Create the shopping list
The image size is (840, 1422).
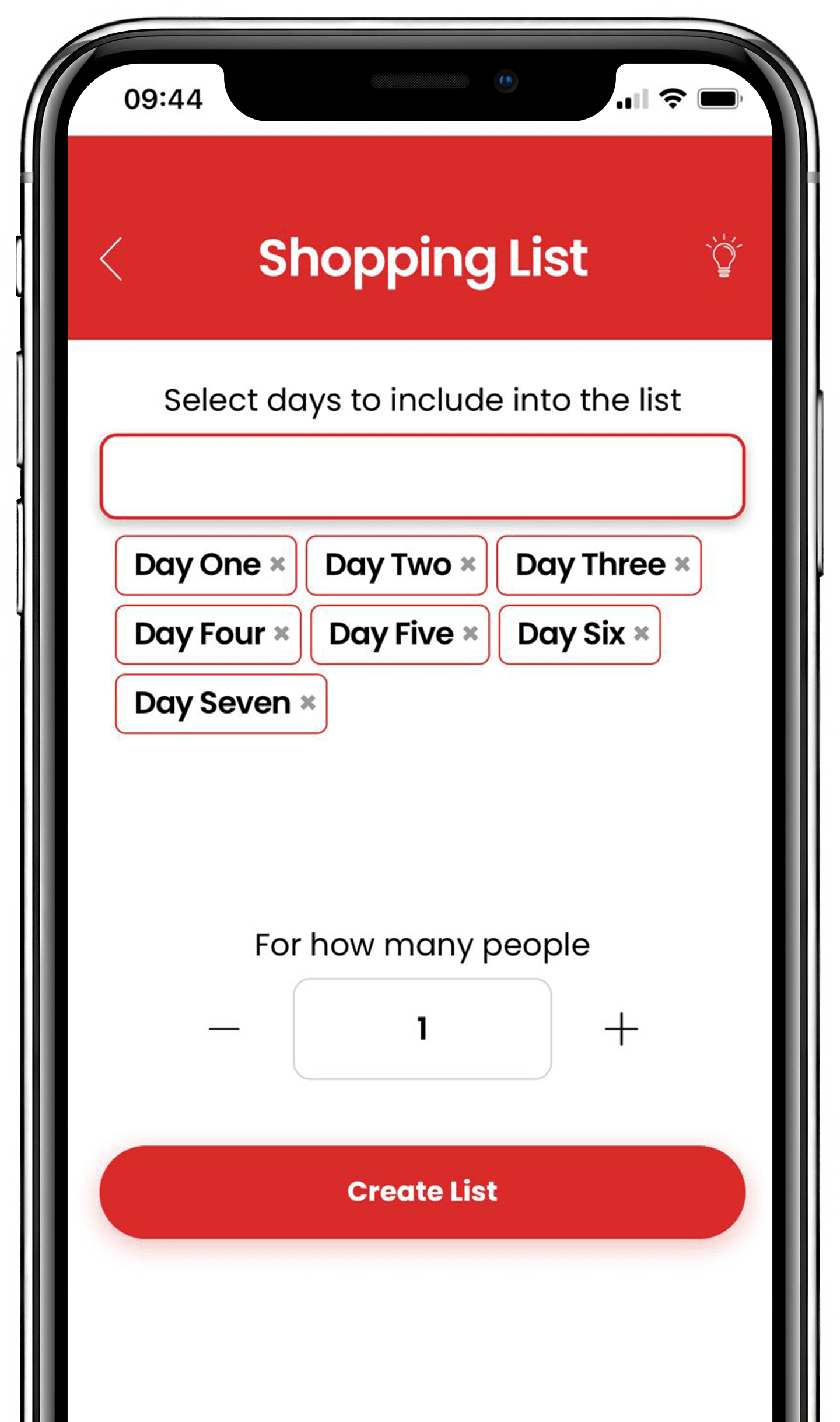[422, 1192]
